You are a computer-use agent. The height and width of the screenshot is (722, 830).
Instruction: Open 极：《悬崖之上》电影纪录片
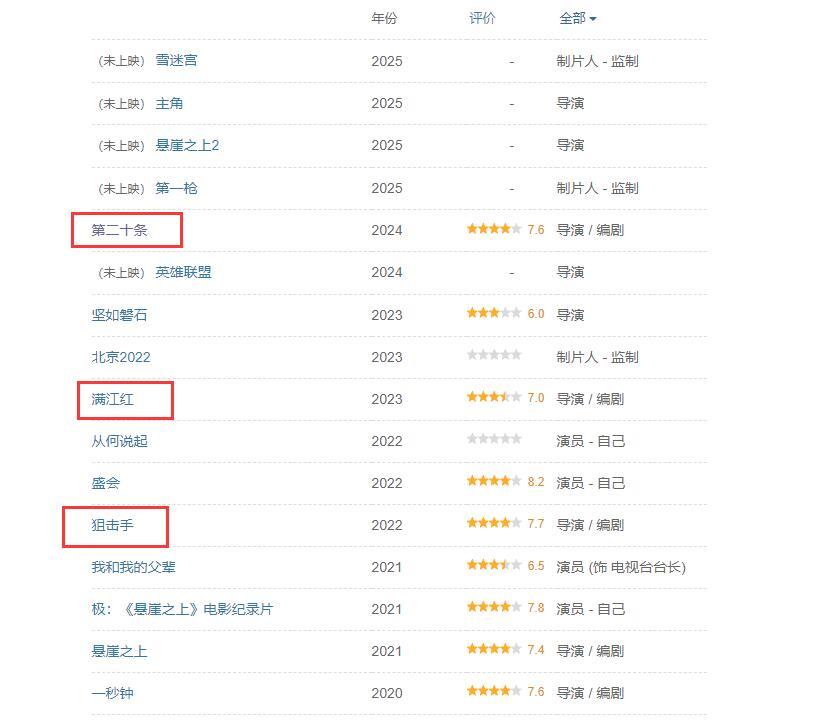click(182, 609)
